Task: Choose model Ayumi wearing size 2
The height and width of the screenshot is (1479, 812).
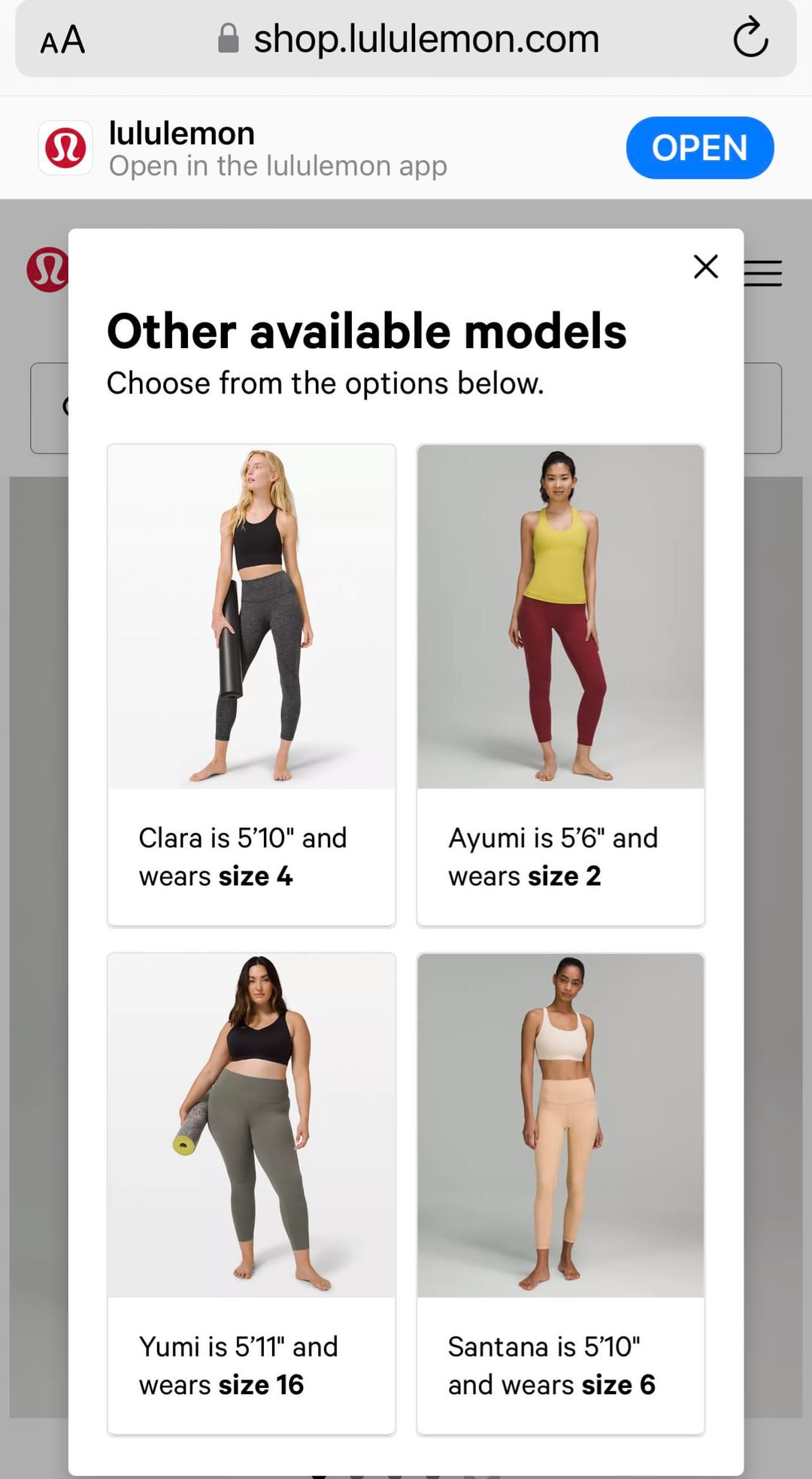Action: 560,684
